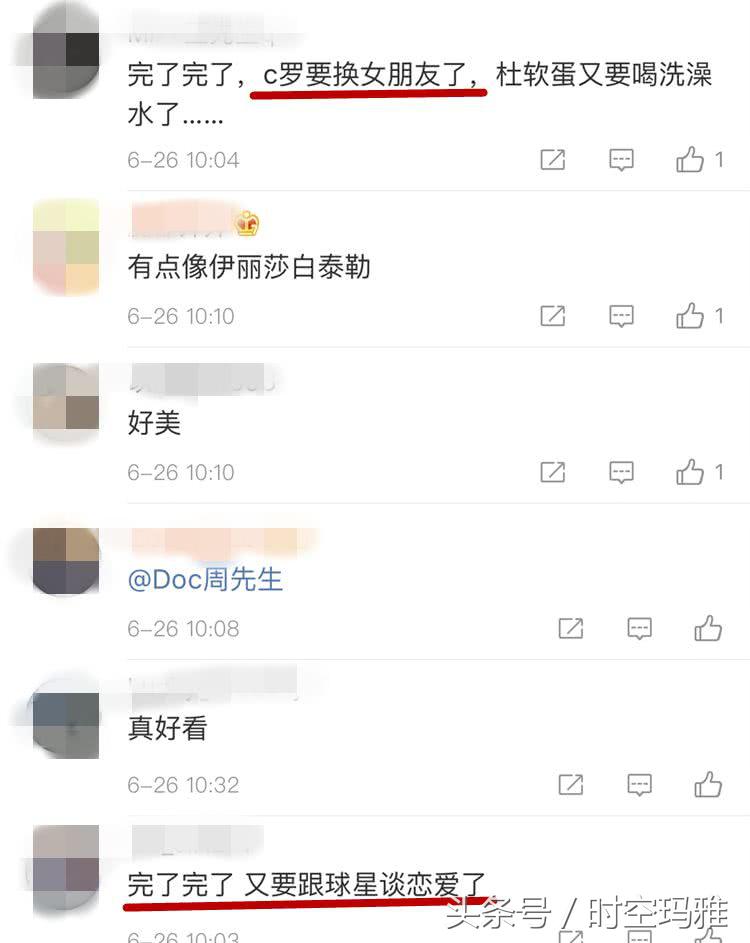Open comment bubble icon under "好美"
The height and width of the screenshot is (943, 750).
tap(621, 472)
